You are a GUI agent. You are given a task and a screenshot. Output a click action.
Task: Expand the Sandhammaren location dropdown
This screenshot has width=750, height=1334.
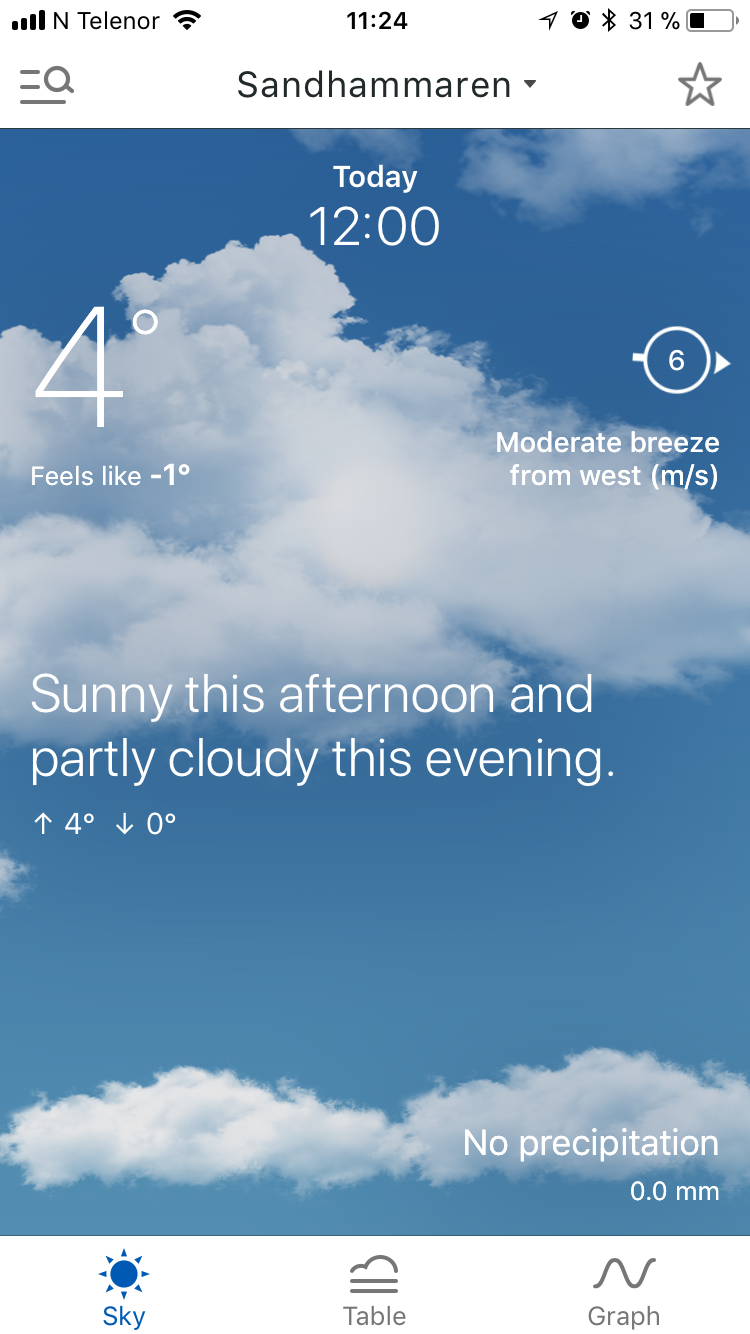(386, 86)
